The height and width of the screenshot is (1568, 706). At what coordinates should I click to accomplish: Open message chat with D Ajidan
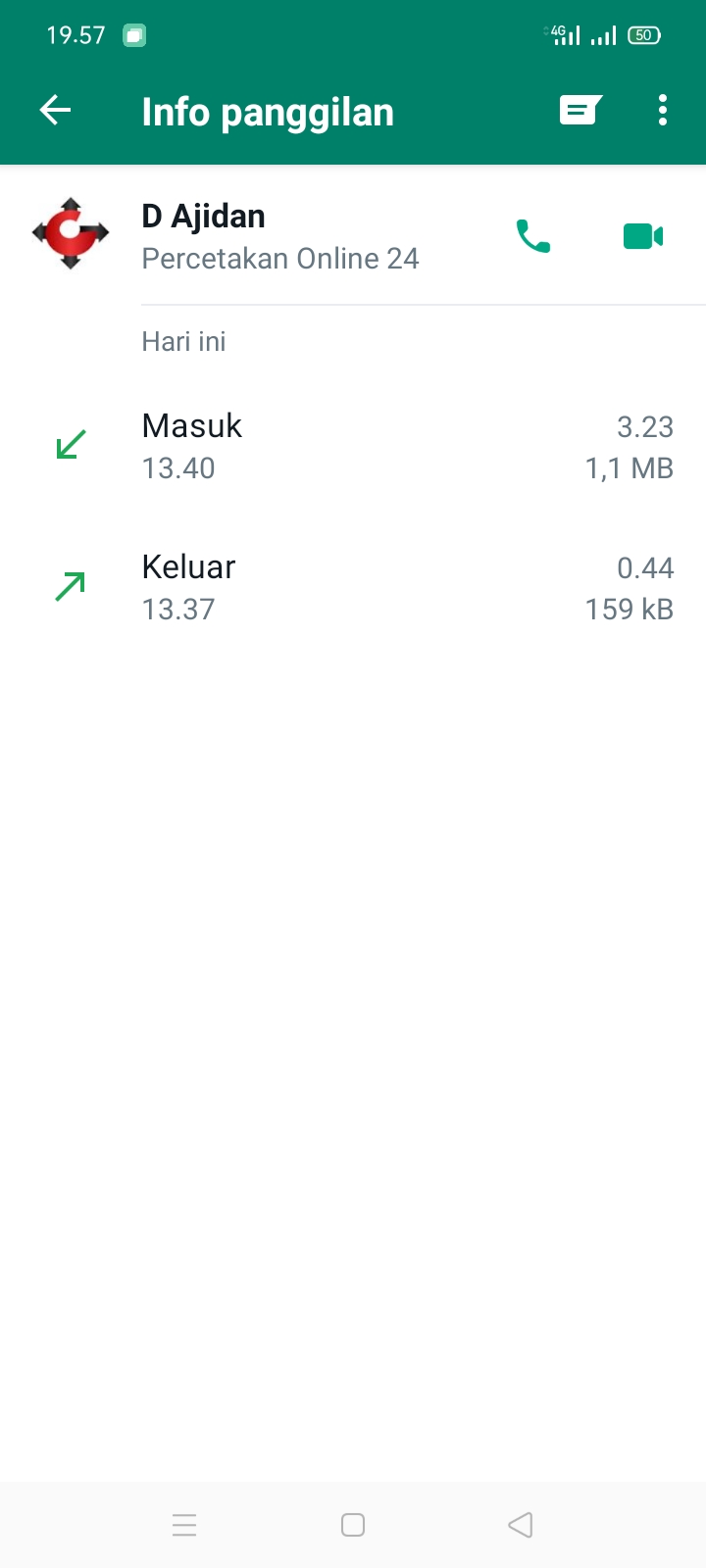[580, 111]
